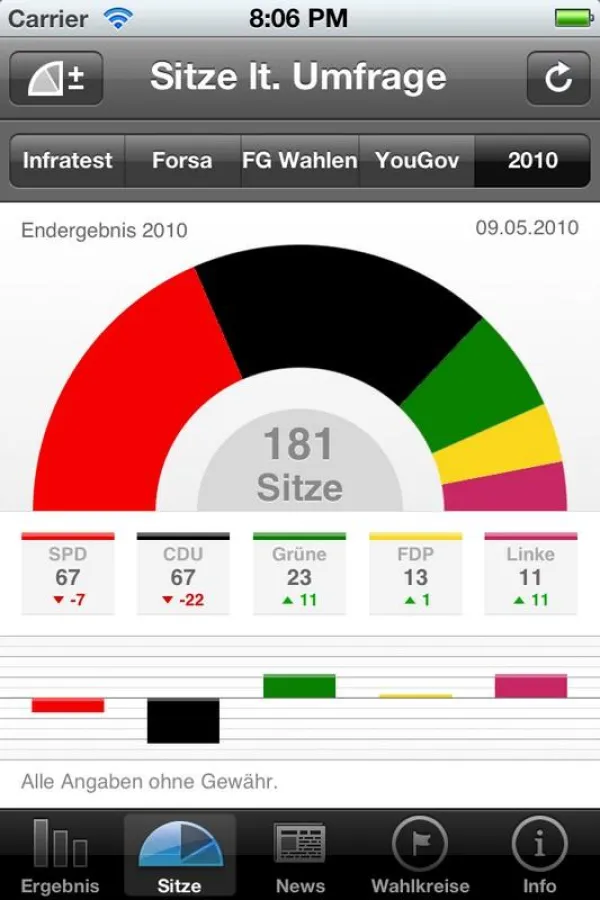The width and height of the screenshot is (600, 900).
Task: View the YouGov survey seats
Action: [x=416, y=160]
